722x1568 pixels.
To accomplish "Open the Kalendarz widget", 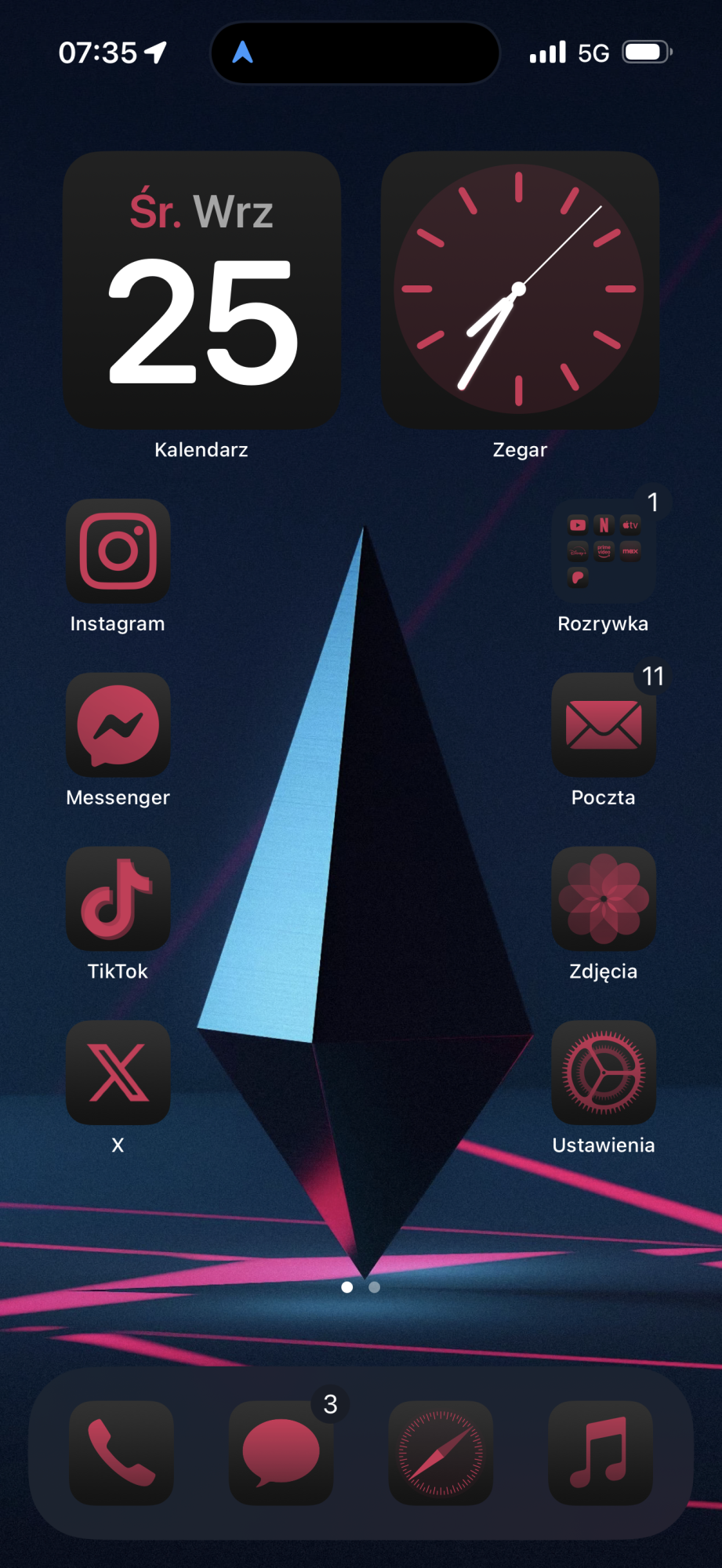I will click(201, 290).
